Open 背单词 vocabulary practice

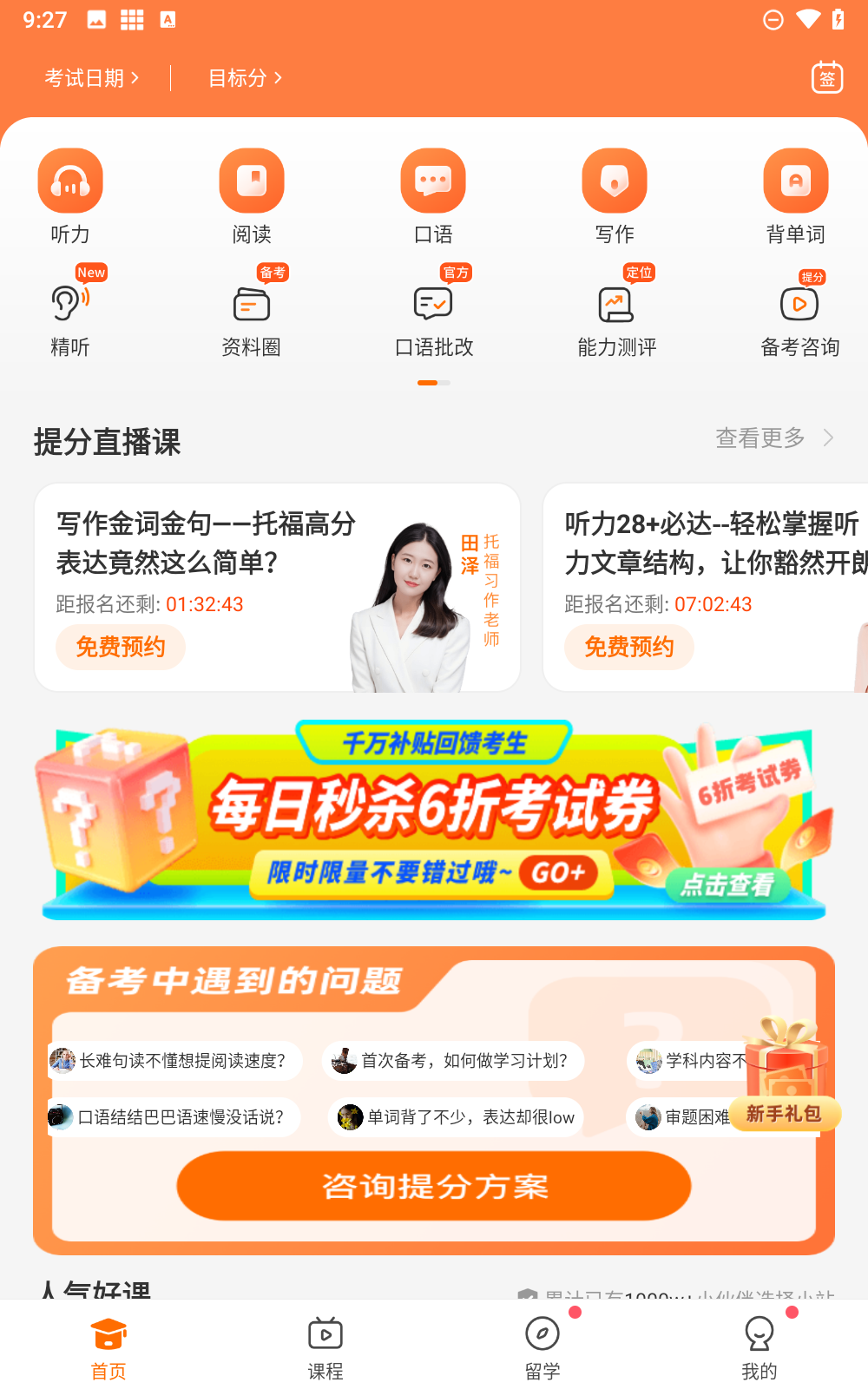(x=796, y=195)
